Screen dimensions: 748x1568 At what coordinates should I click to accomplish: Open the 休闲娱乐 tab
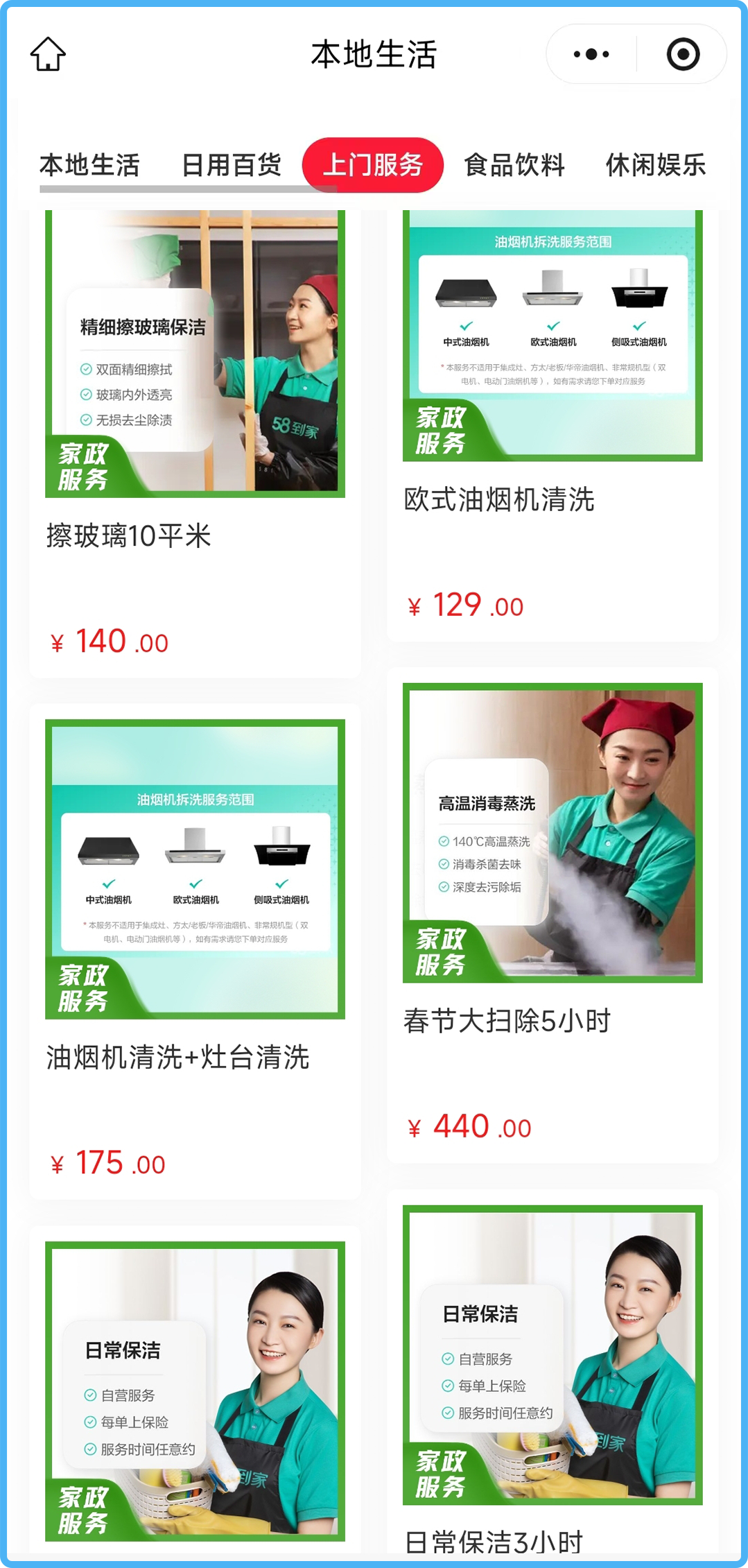pos(655,165)
